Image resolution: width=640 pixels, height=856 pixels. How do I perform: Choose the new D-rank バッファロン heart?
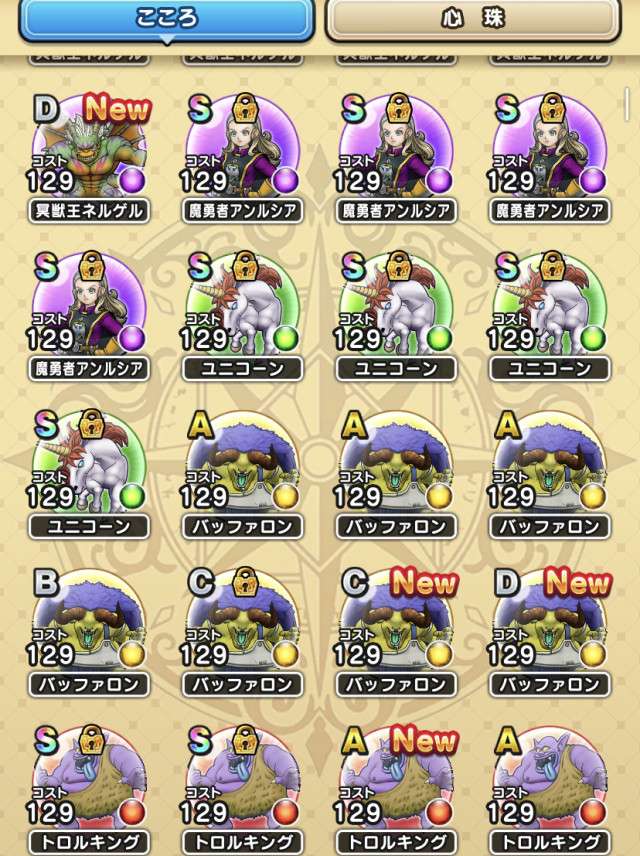point(550,623)
